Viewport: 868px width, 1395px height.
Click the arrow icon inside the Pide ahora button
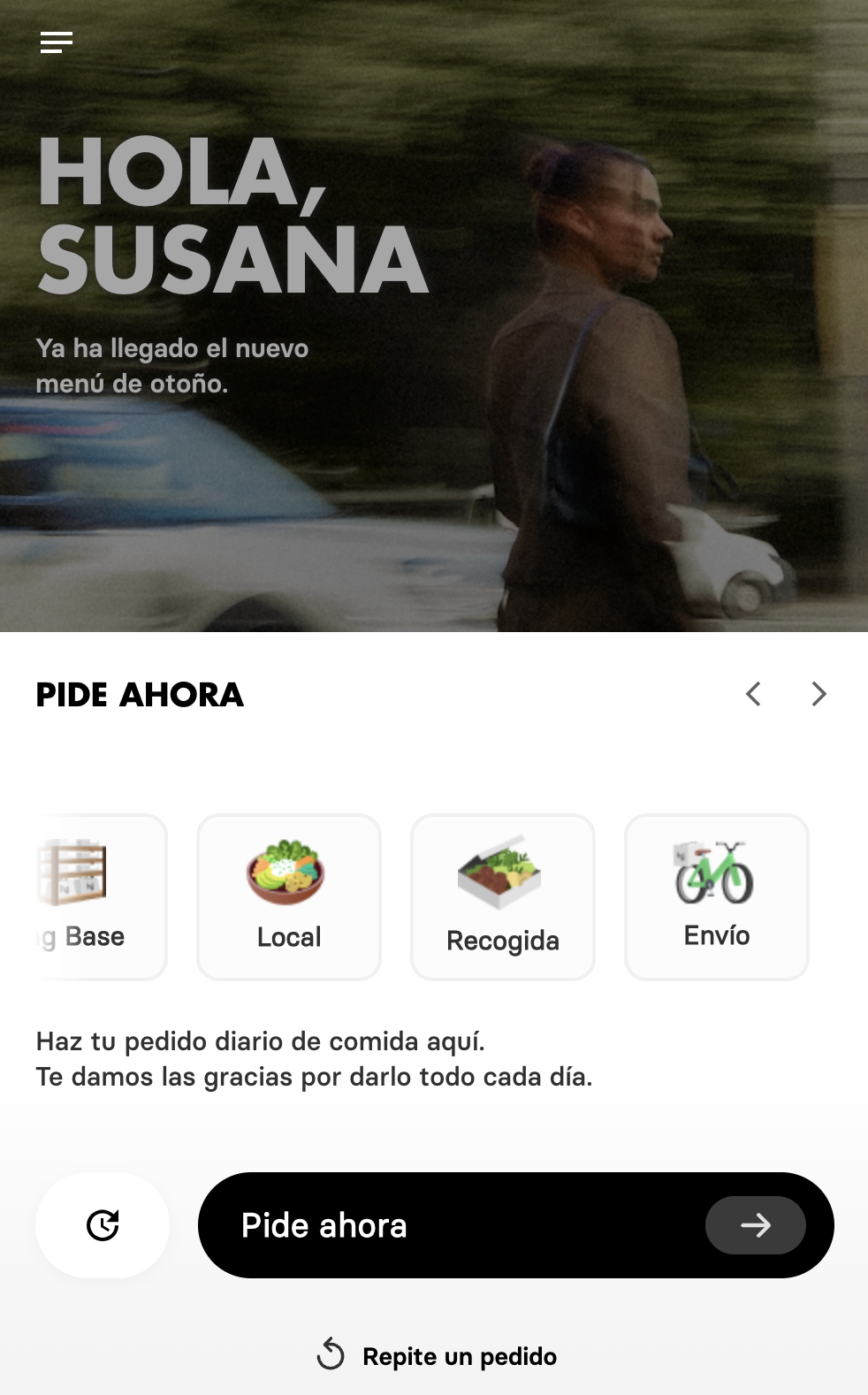(756, 1225)
